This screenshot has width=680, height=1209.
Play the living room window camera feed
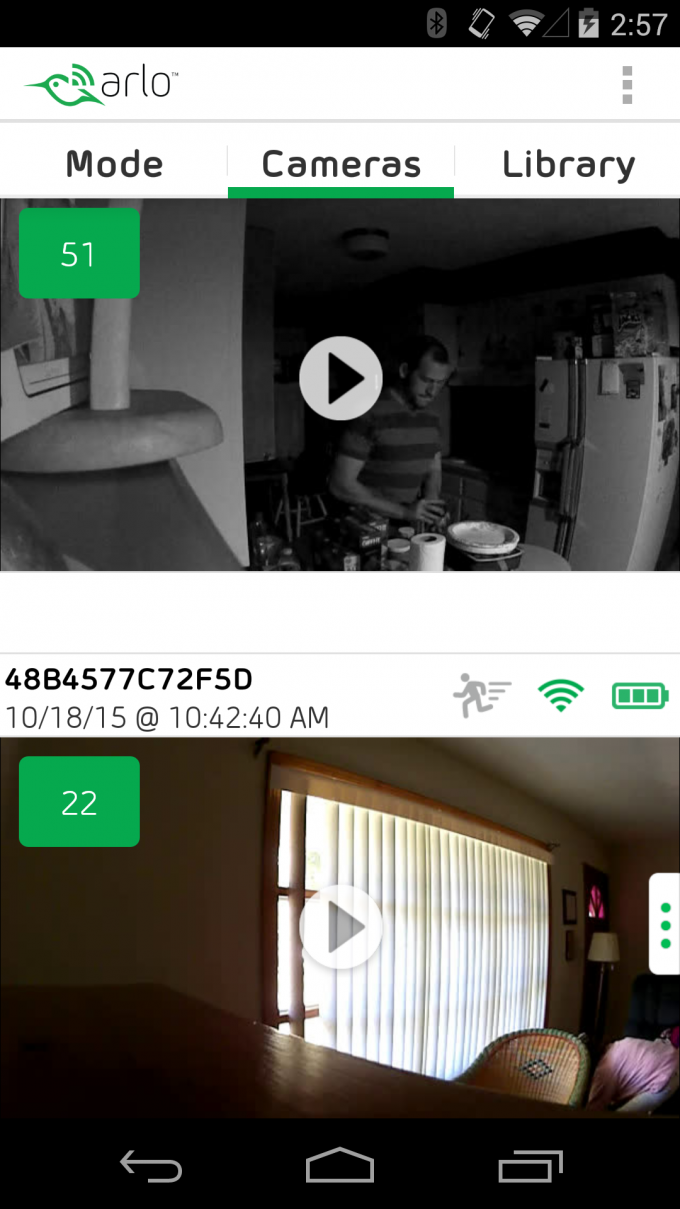pyautogui.click(x=340, y=927)
